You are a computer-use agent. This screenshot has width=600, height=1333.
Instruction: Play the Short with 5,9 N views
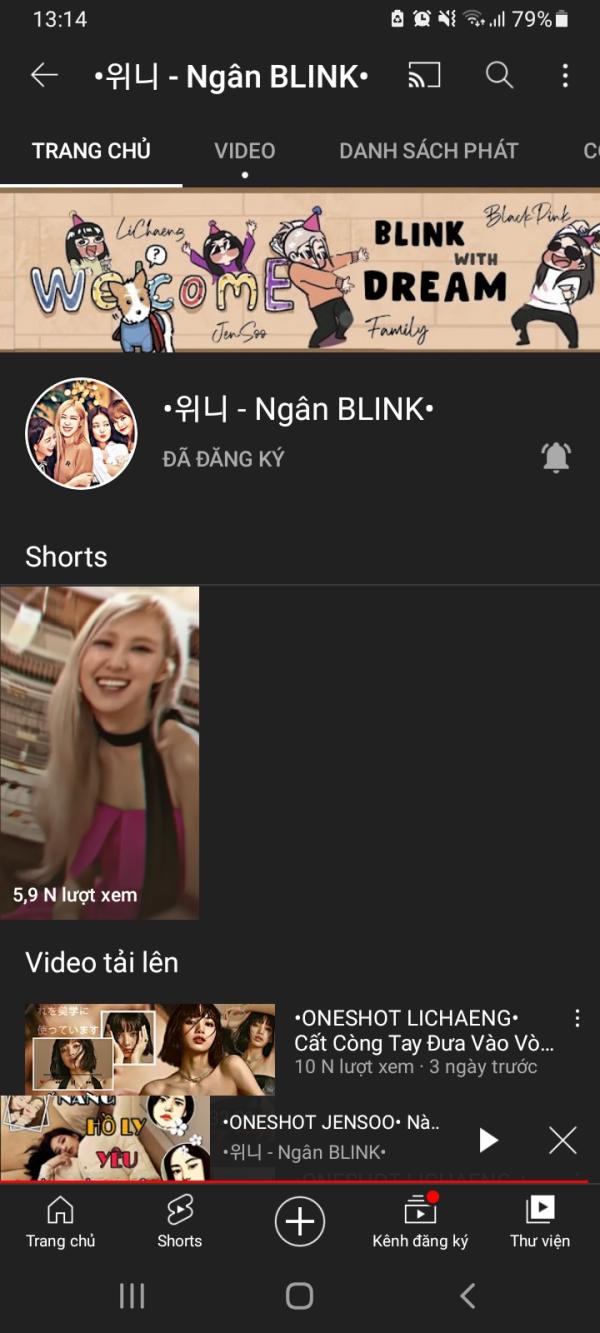(100, 752)
